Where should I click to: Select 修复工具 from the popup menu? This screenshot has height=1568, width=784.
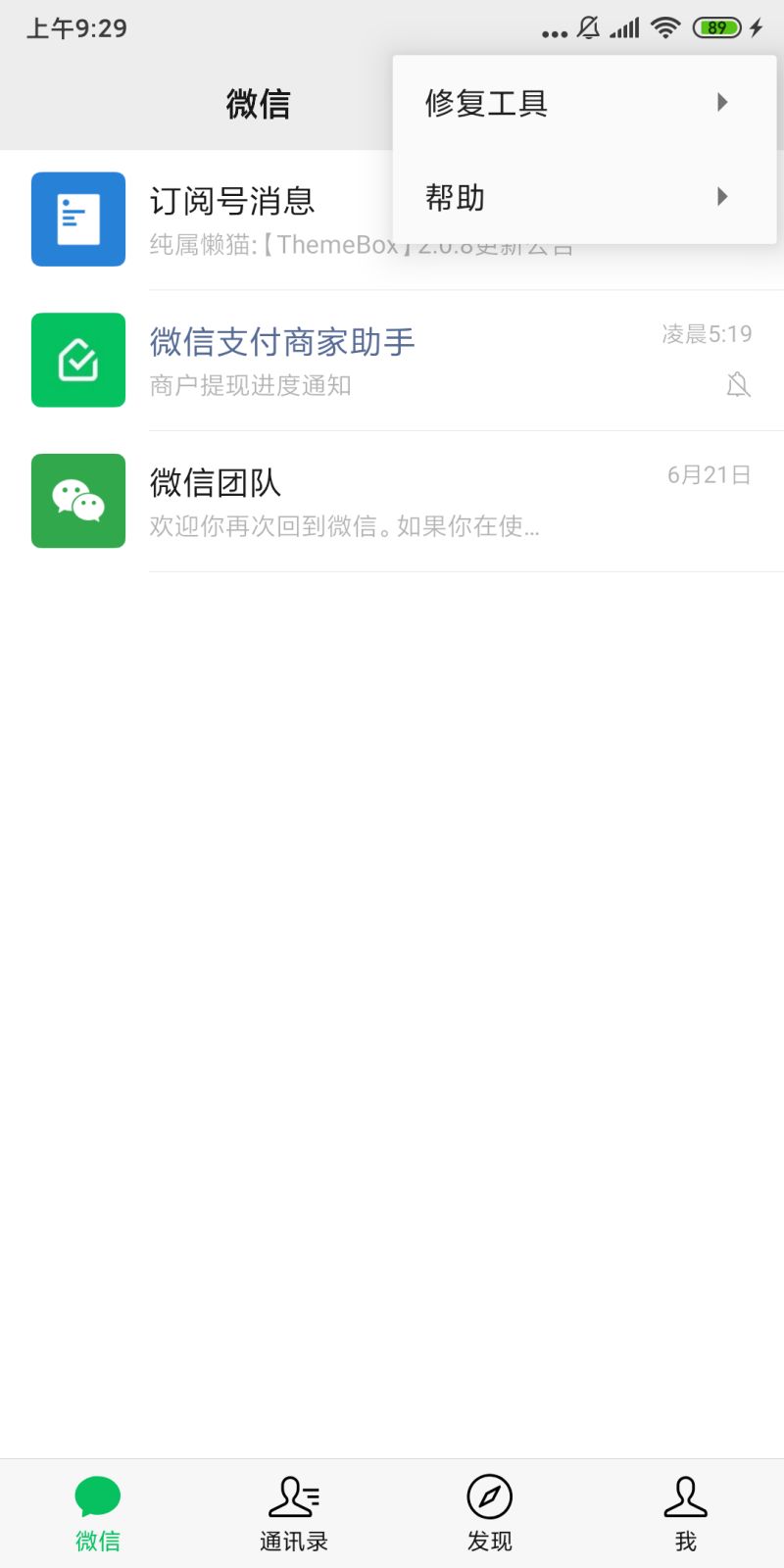point(485,102)
